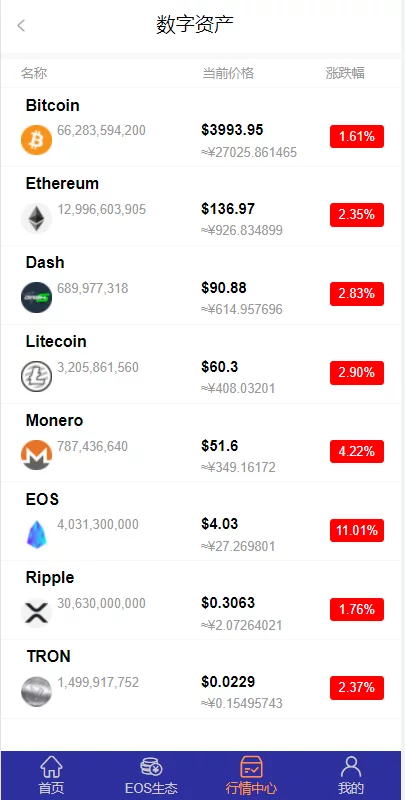Open the Ripple asset row
The width and height of the screenshot is (405, 800).
(201, 601)
